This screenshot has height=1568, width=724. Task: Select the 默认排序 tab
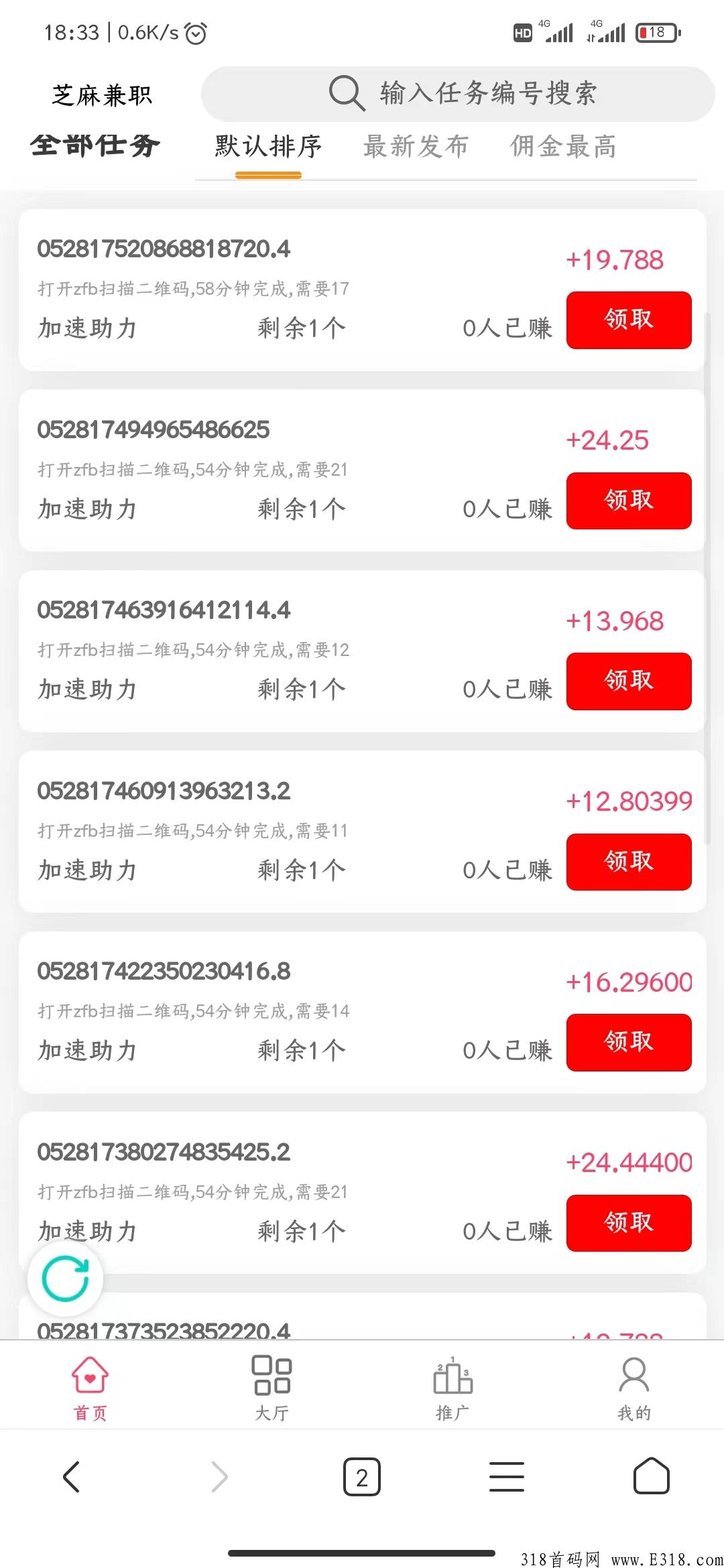pos(268,146)
